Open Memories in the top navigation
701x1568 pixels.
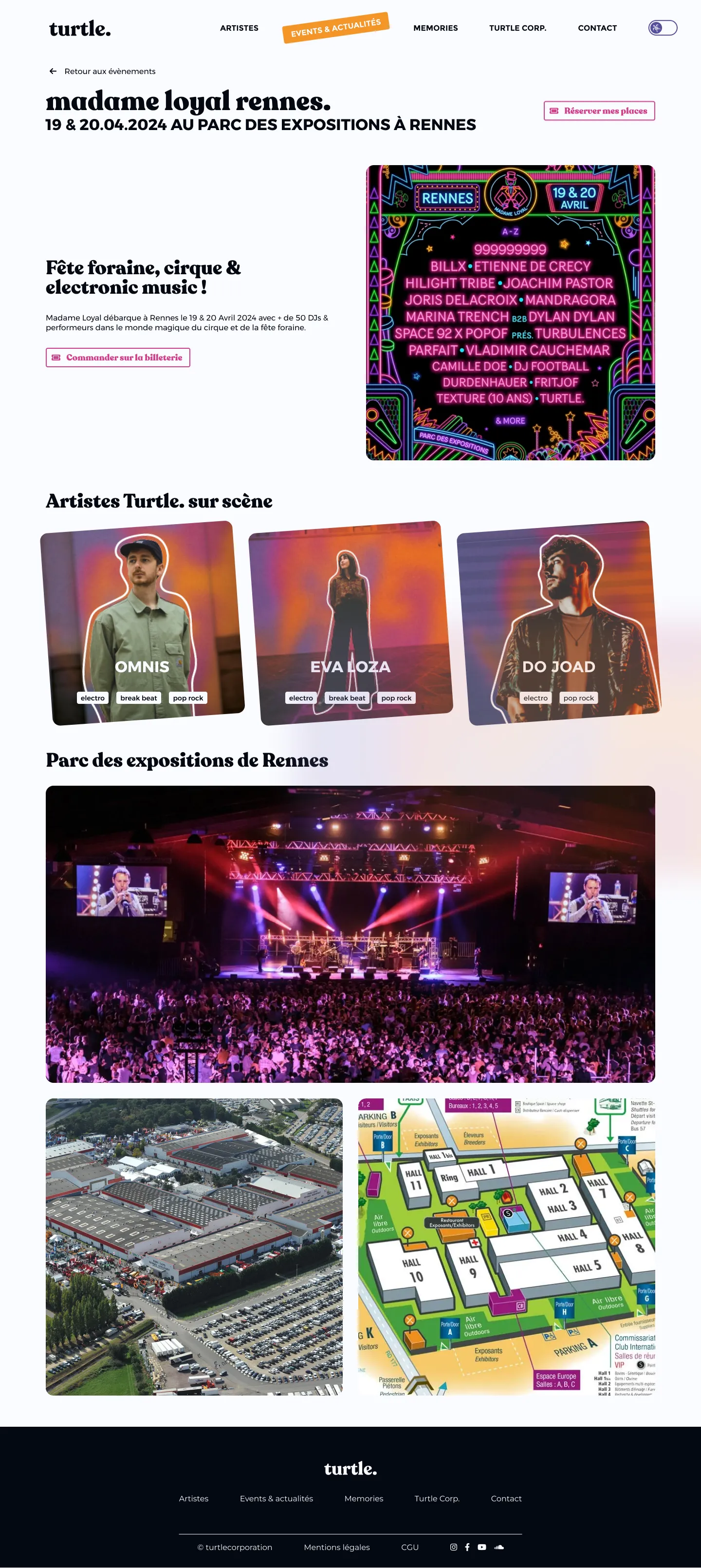(435, 28)
